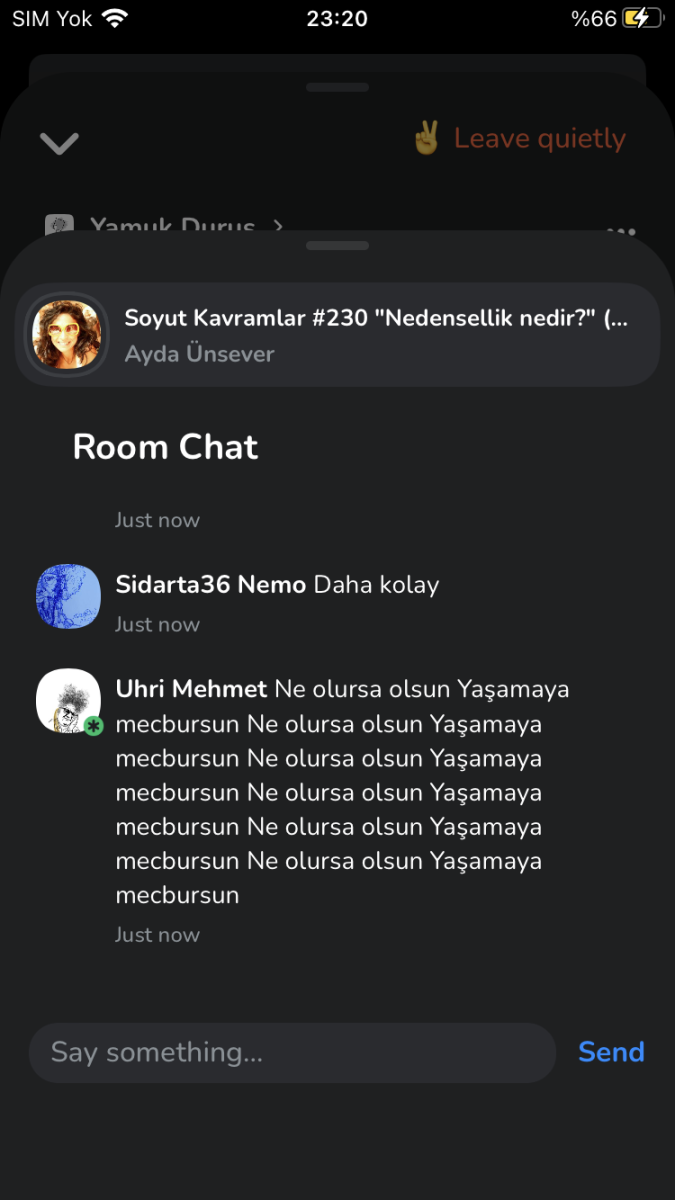675x1200 pixels.
Task: Tap the Room Chat sheet drag handle
Action: click(x=338, y=246)
